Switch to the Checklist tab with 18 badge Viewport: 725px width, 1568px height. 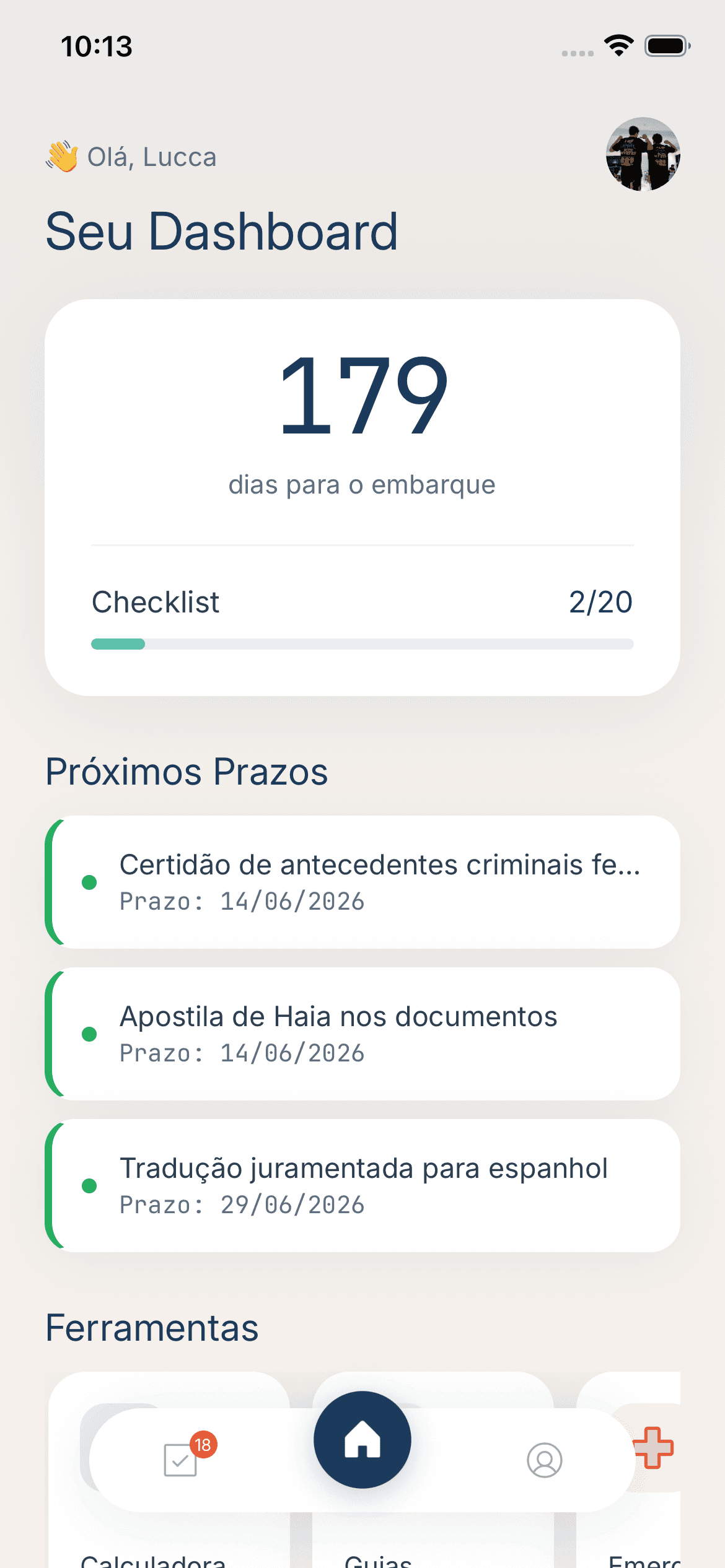coord(180,1460)
